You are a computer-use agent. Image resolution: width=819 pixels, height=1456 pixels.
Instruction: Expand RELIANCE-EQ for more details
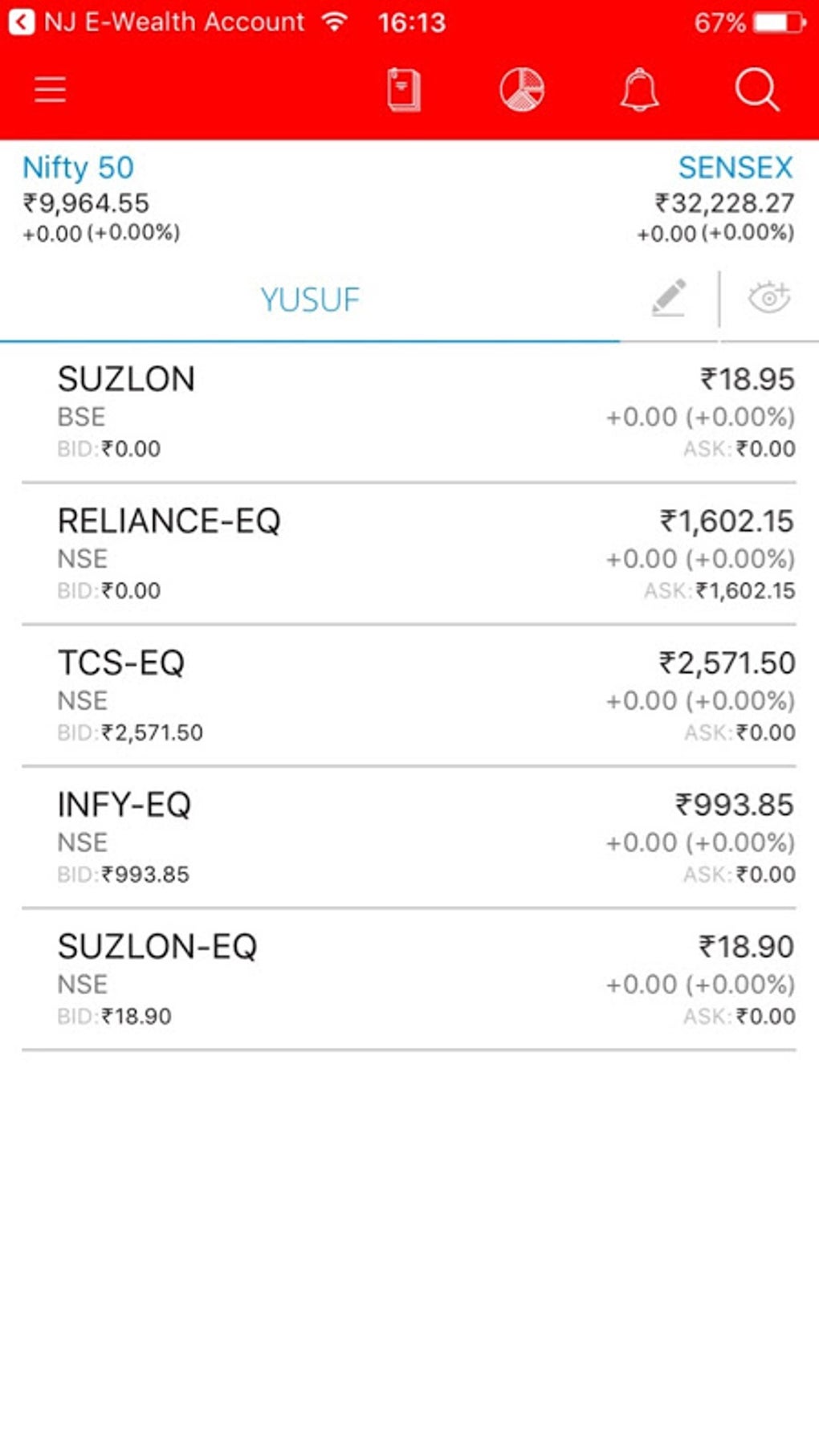(x=409, y=553)
